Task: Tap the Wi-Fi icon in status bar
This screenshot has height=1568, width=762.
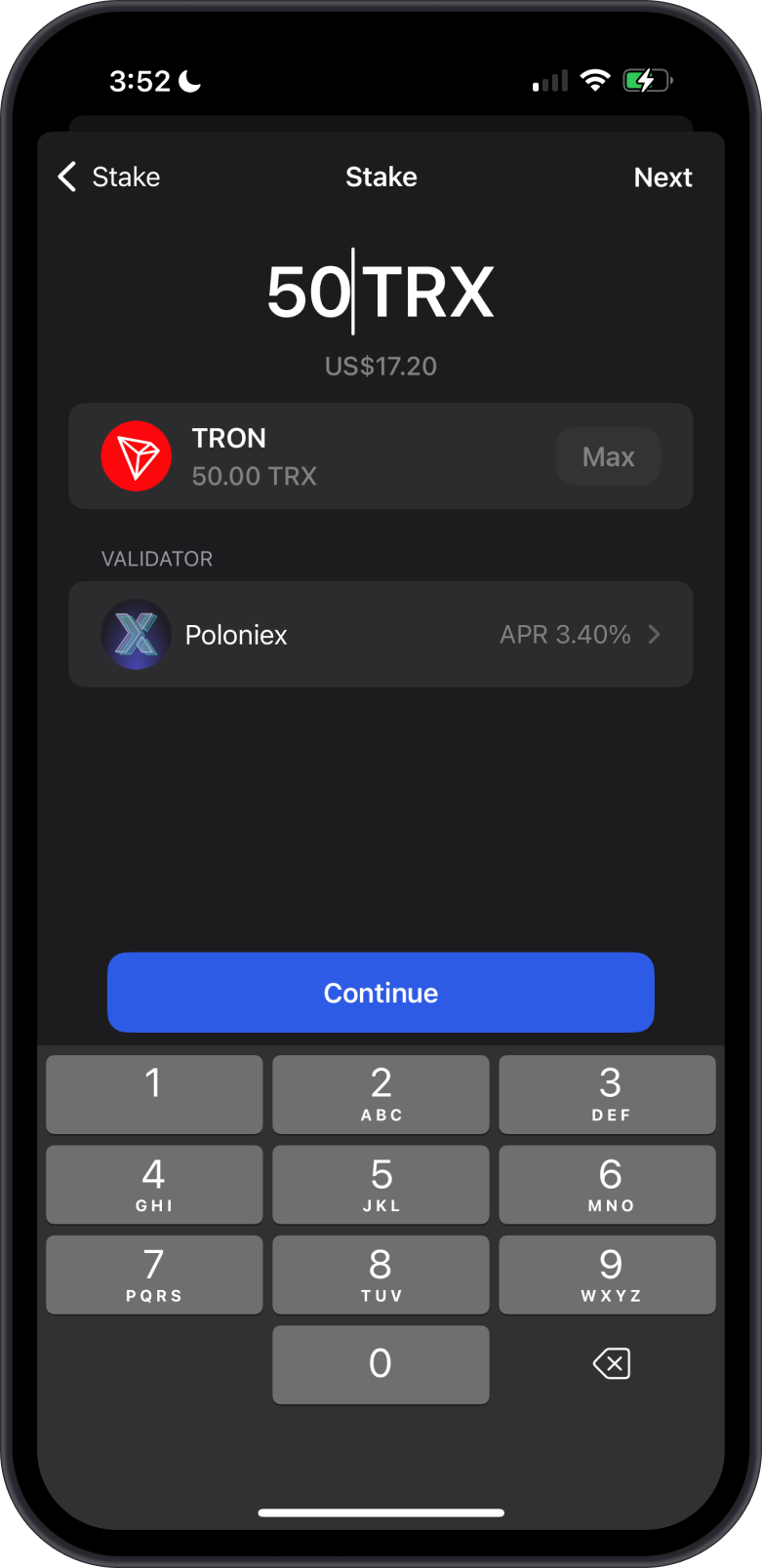Action: 596,81
